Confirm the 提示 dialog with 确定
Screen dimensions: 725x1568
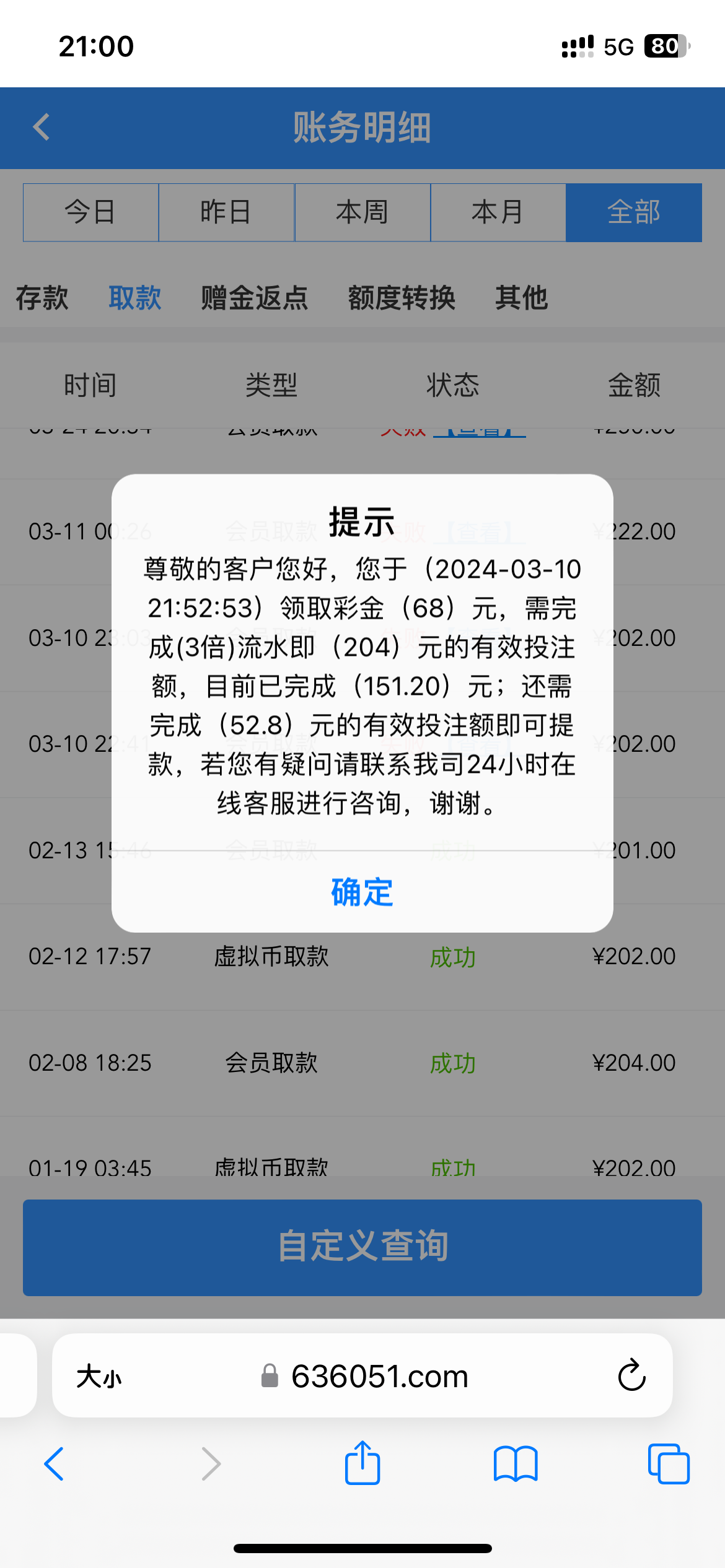362,892
